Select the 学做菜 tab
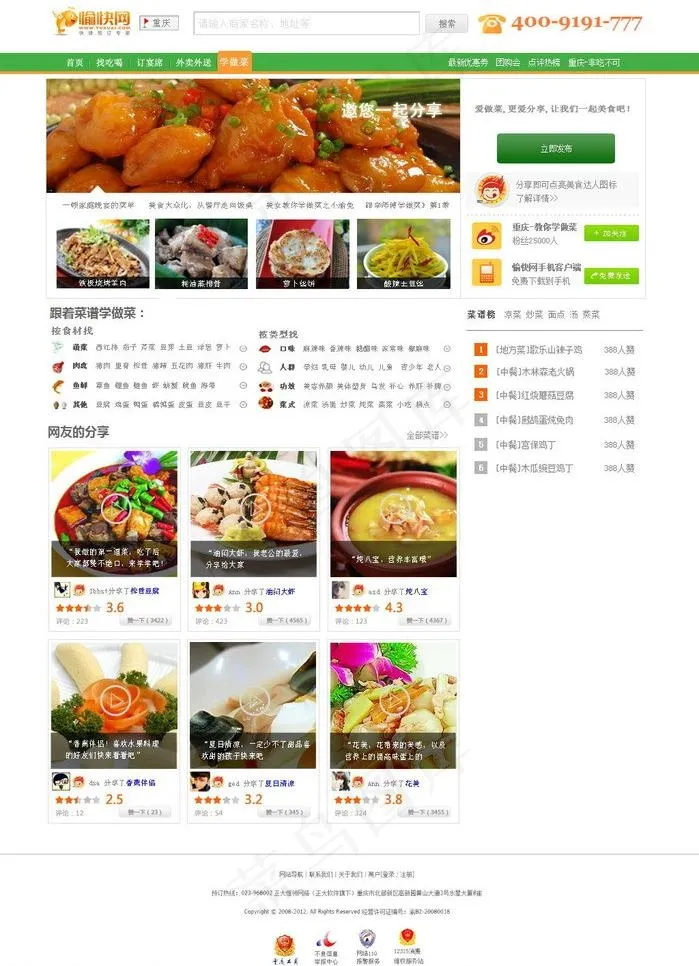Image resolution: width=699 pixels, height=966 pixels. [233, 62]
